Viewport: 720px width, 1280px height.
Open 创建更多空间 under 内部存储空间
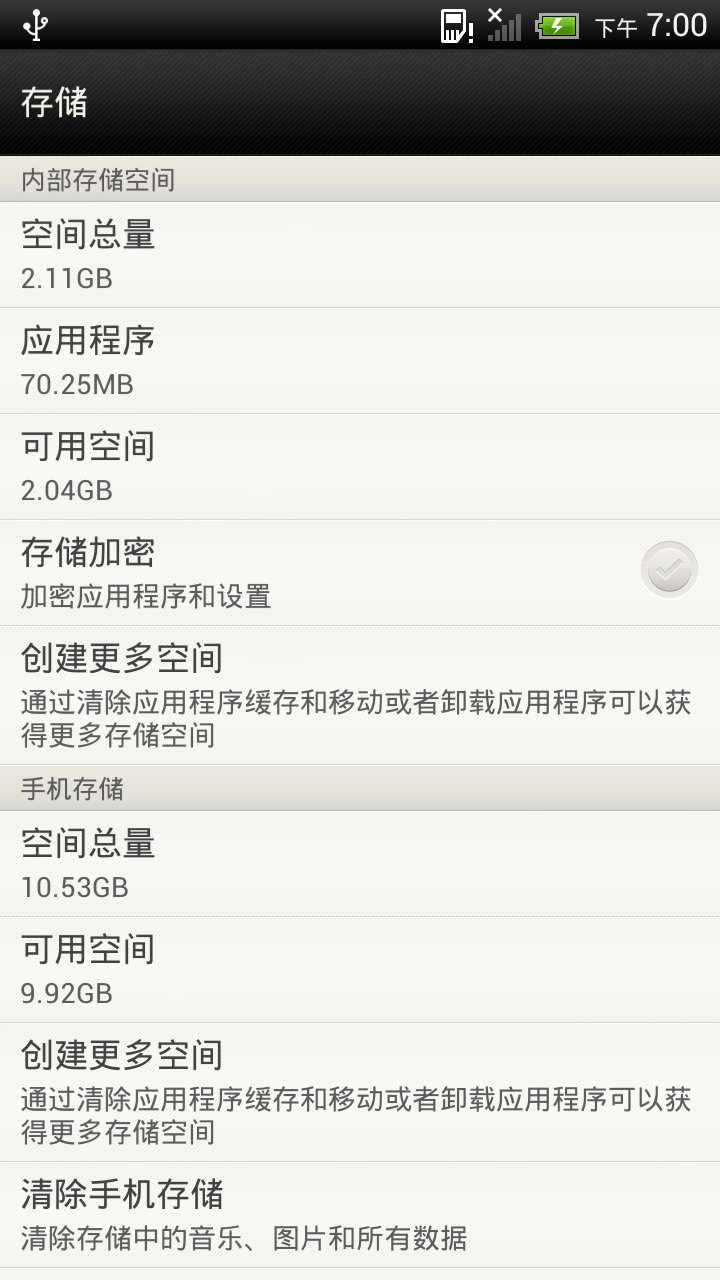coord(359,696)
